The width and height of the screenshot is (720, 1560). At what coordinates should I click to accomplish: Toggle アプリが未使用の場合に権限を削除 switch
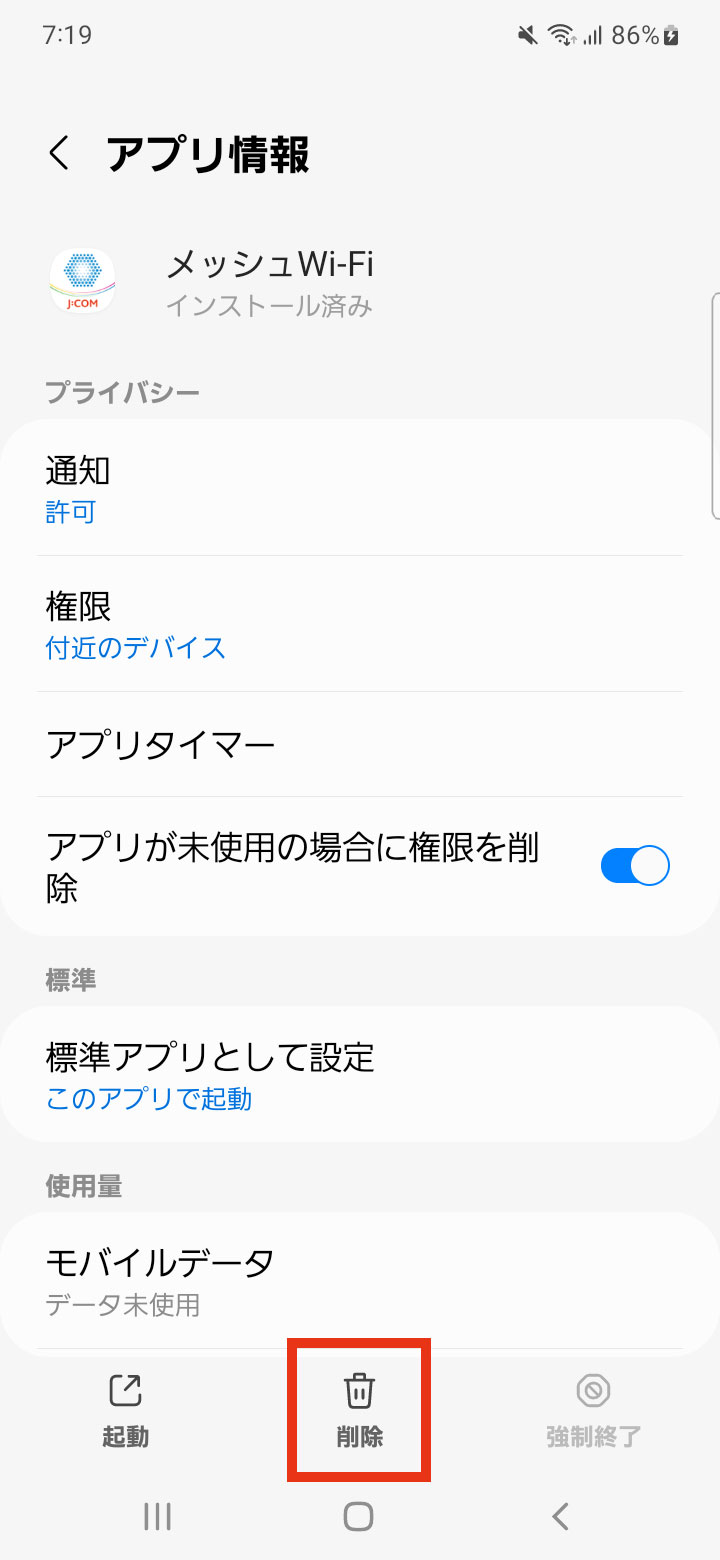(x=634, y=866)
